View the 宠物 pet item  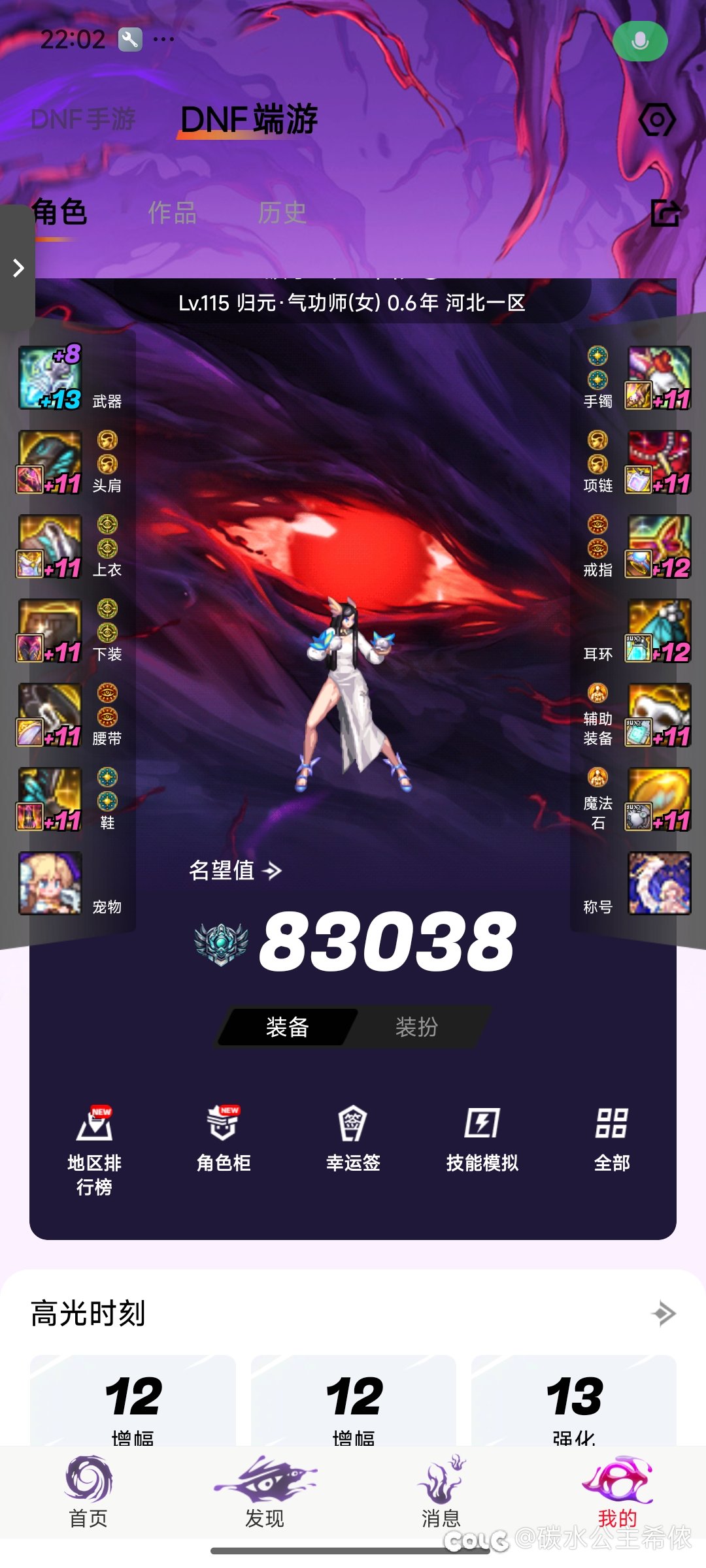click(50, 883)
